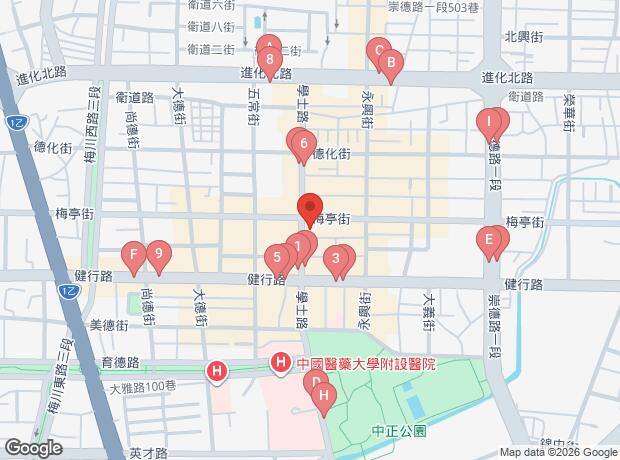Open the Google logo link
This screenshot has height=460, width=620.
(x=33, y=447)
